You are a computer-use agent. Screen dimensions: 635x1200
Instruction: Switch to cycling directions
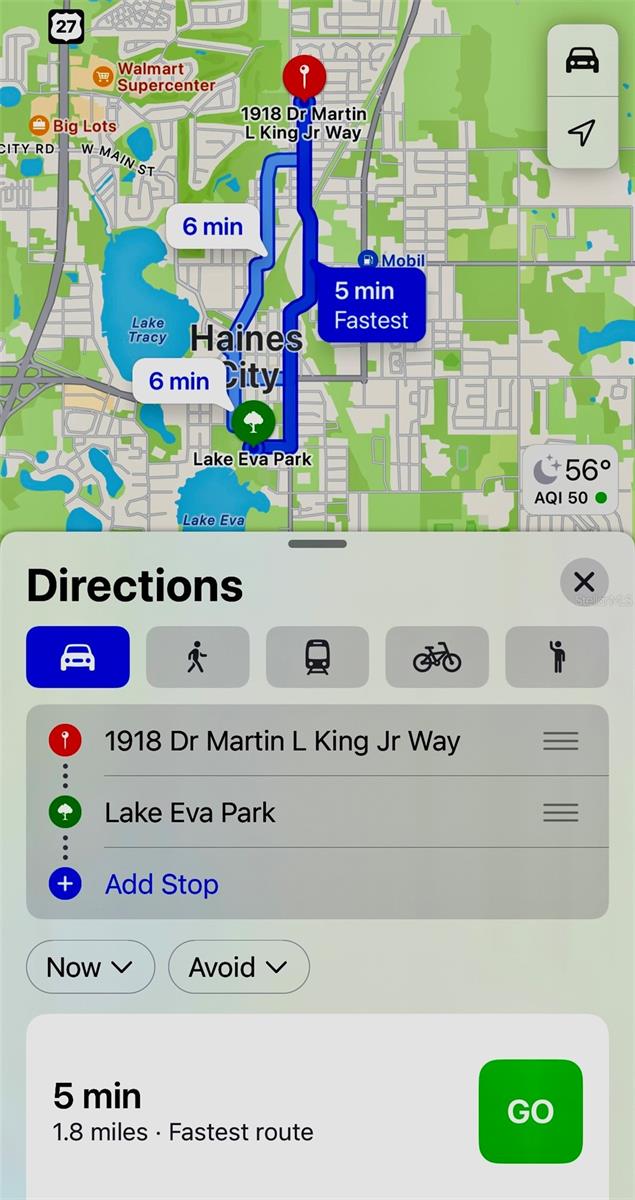click(437, 657)
